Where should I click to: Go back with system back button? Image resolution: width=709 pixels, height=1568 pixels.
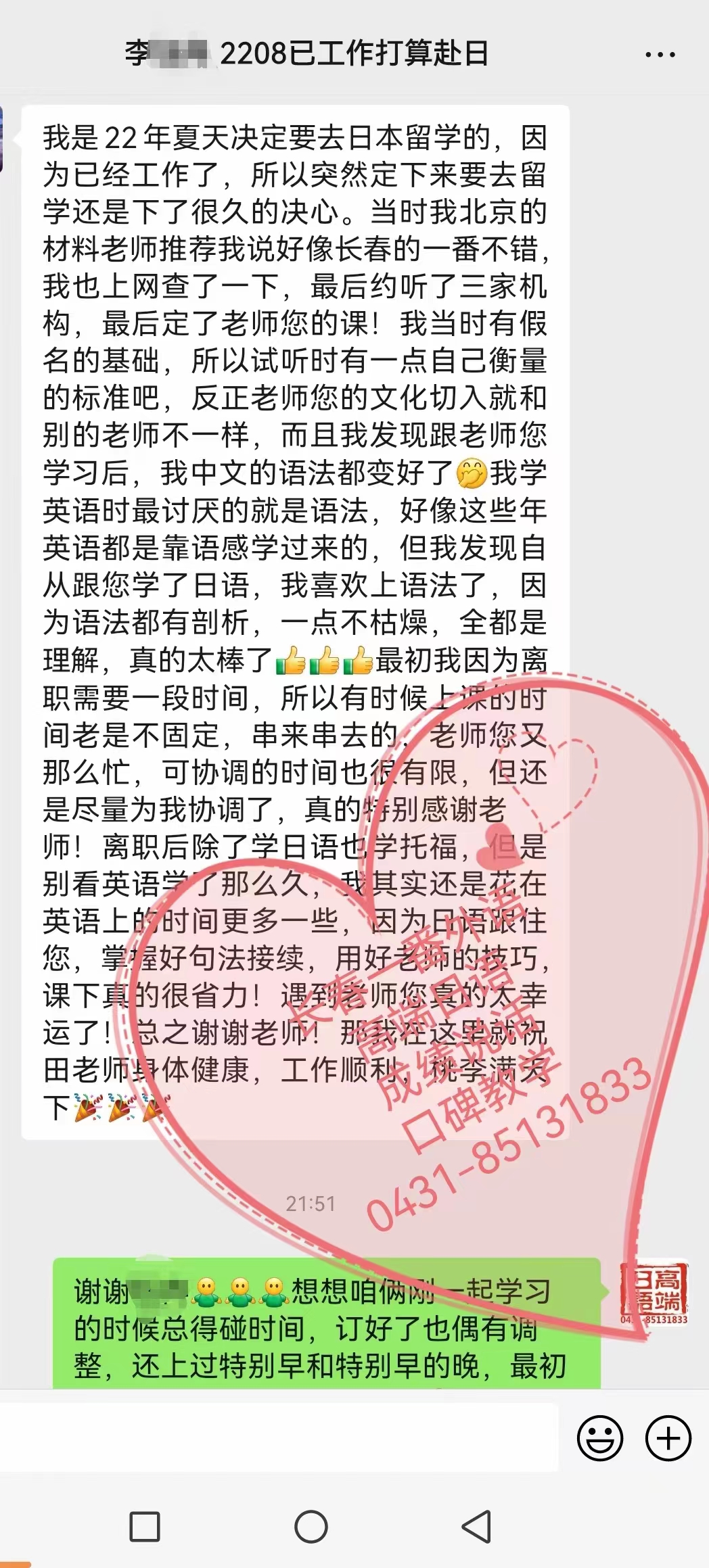476,1526
